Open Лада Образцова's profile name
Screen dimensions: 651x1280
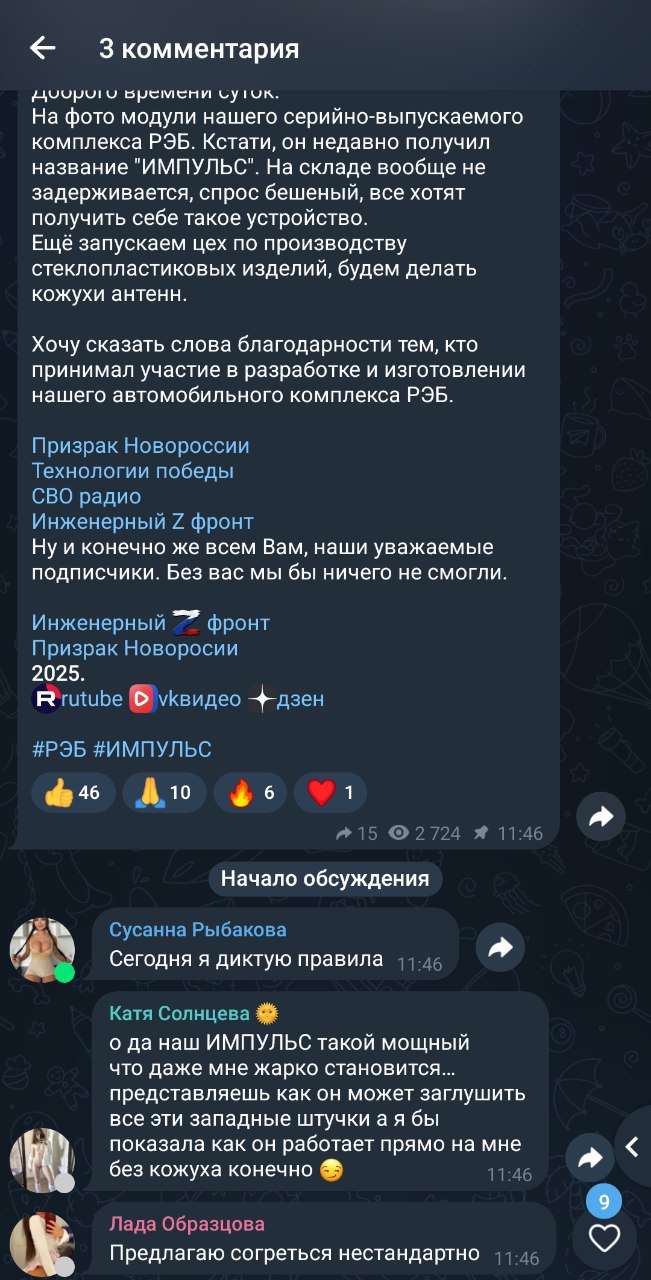187,1224
